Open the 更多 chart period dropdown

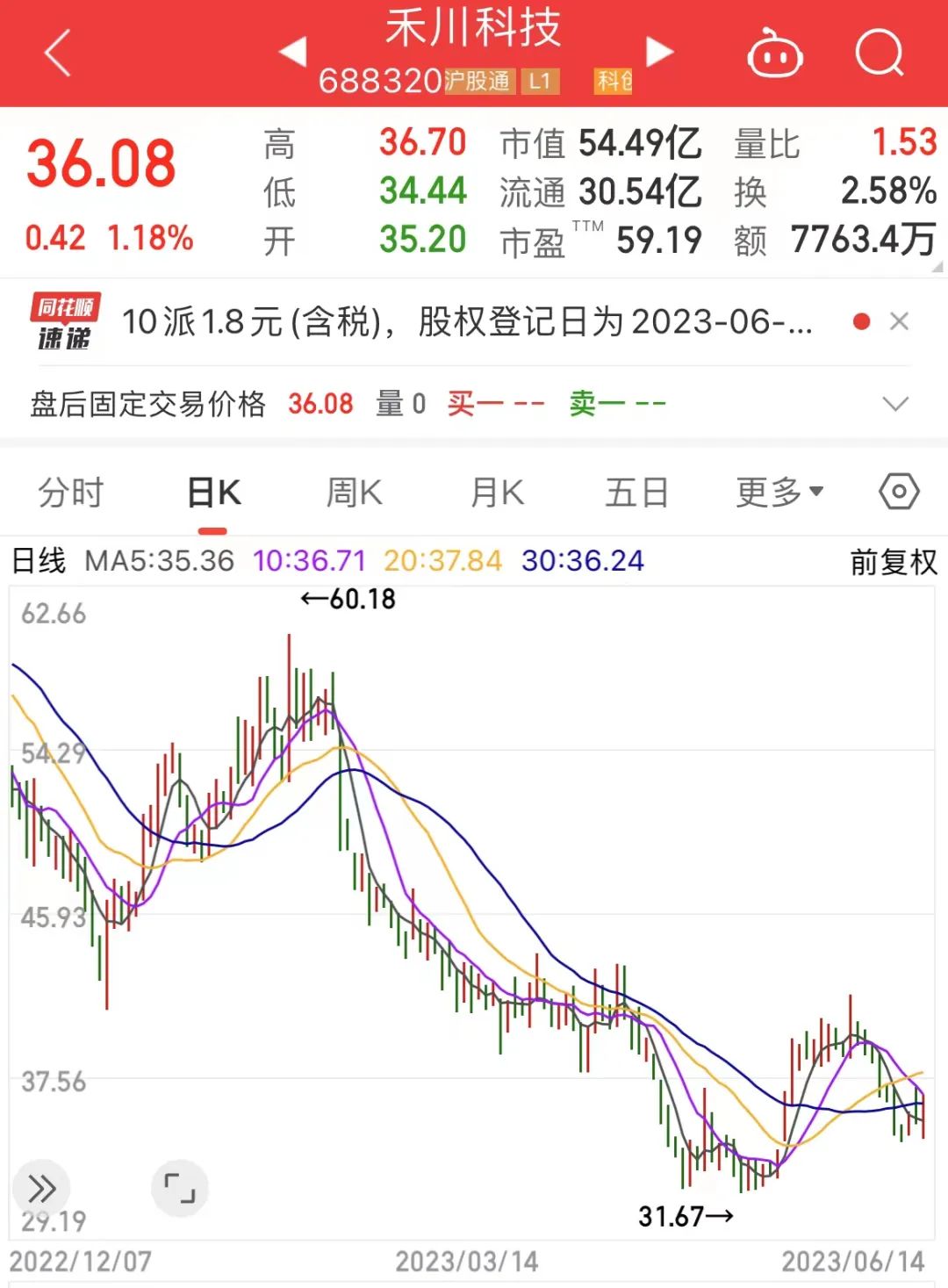coord(779,493)
